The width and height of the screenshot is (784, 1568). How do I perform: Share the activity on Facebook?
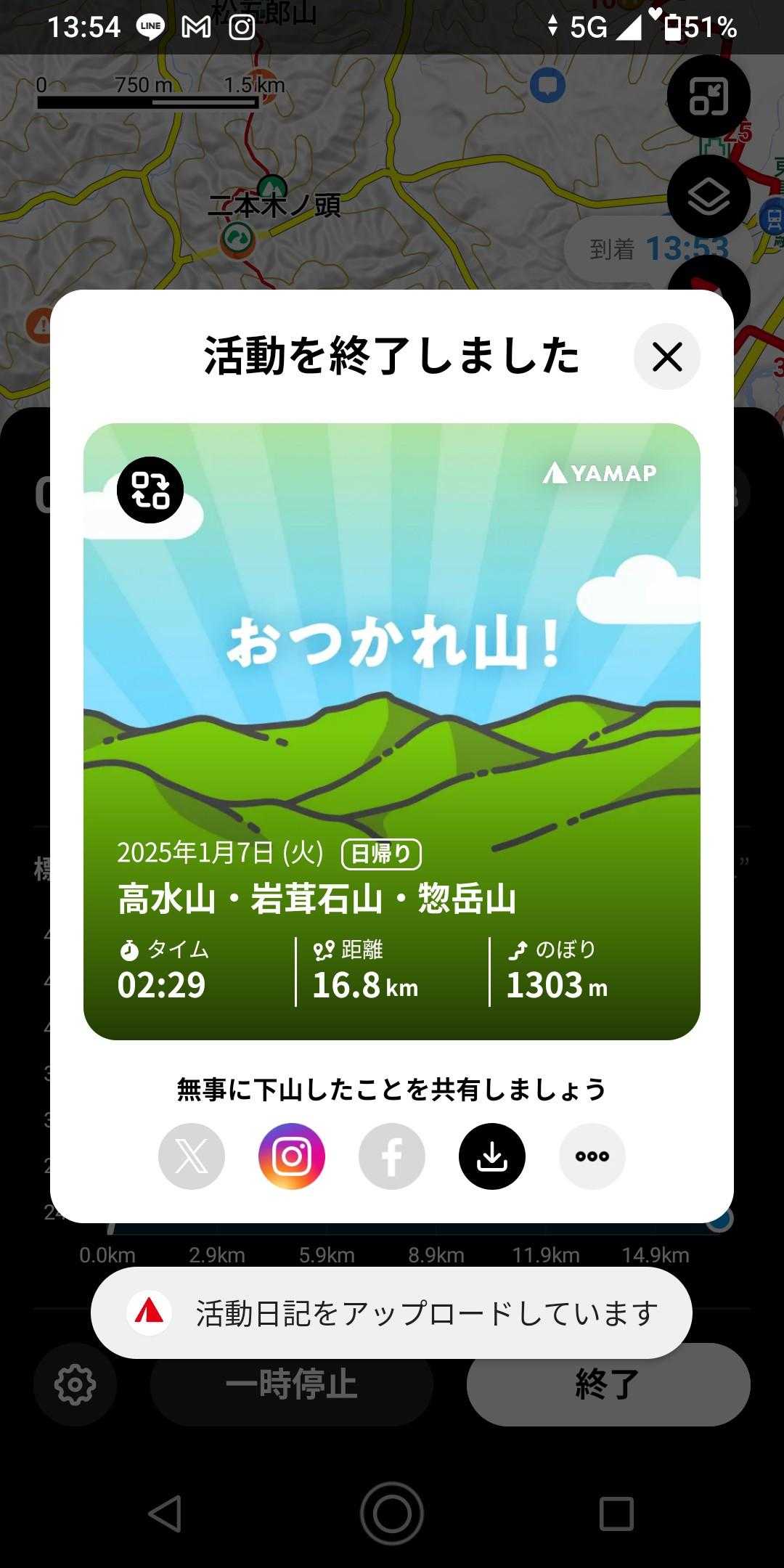point(392,1156)
